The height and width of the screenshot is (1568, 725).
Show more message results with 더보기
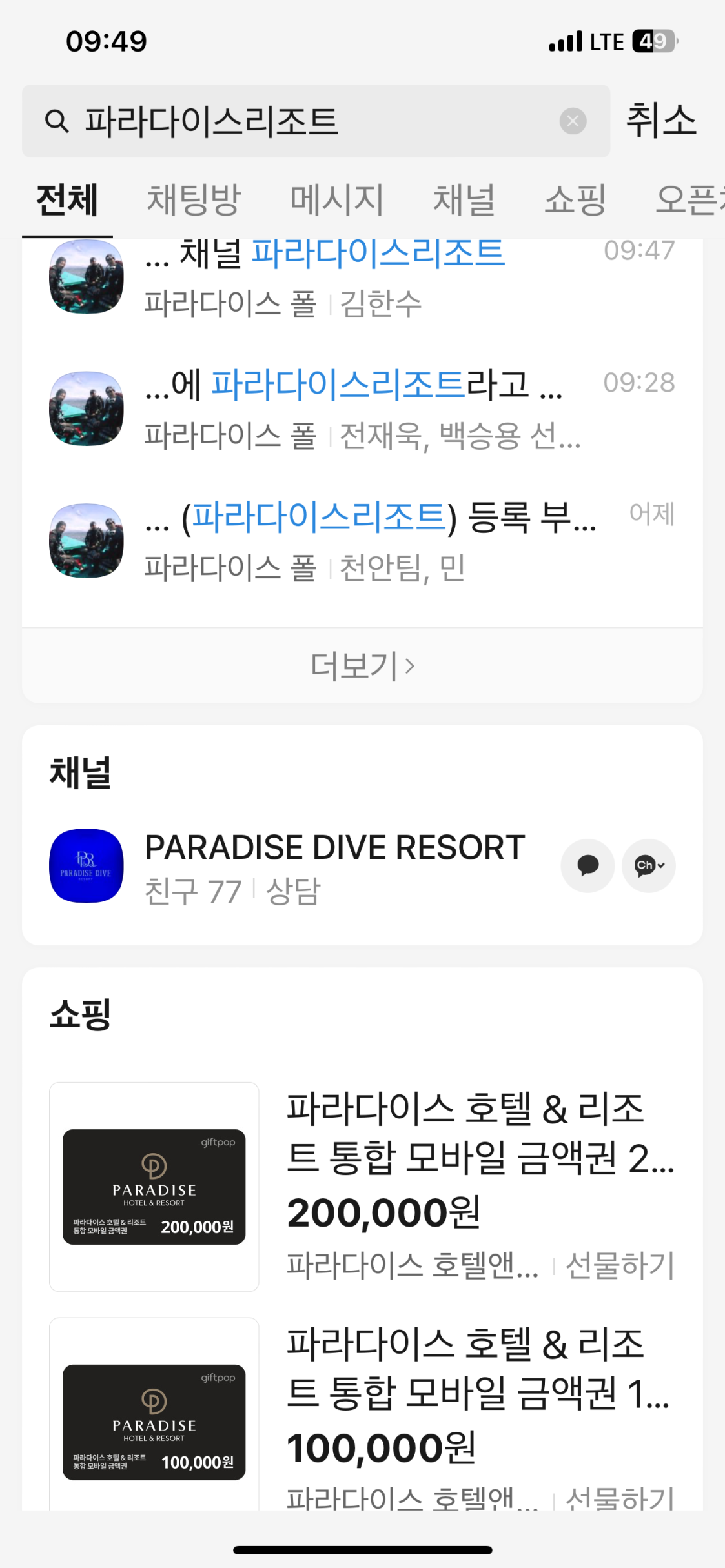click(362, 666)
